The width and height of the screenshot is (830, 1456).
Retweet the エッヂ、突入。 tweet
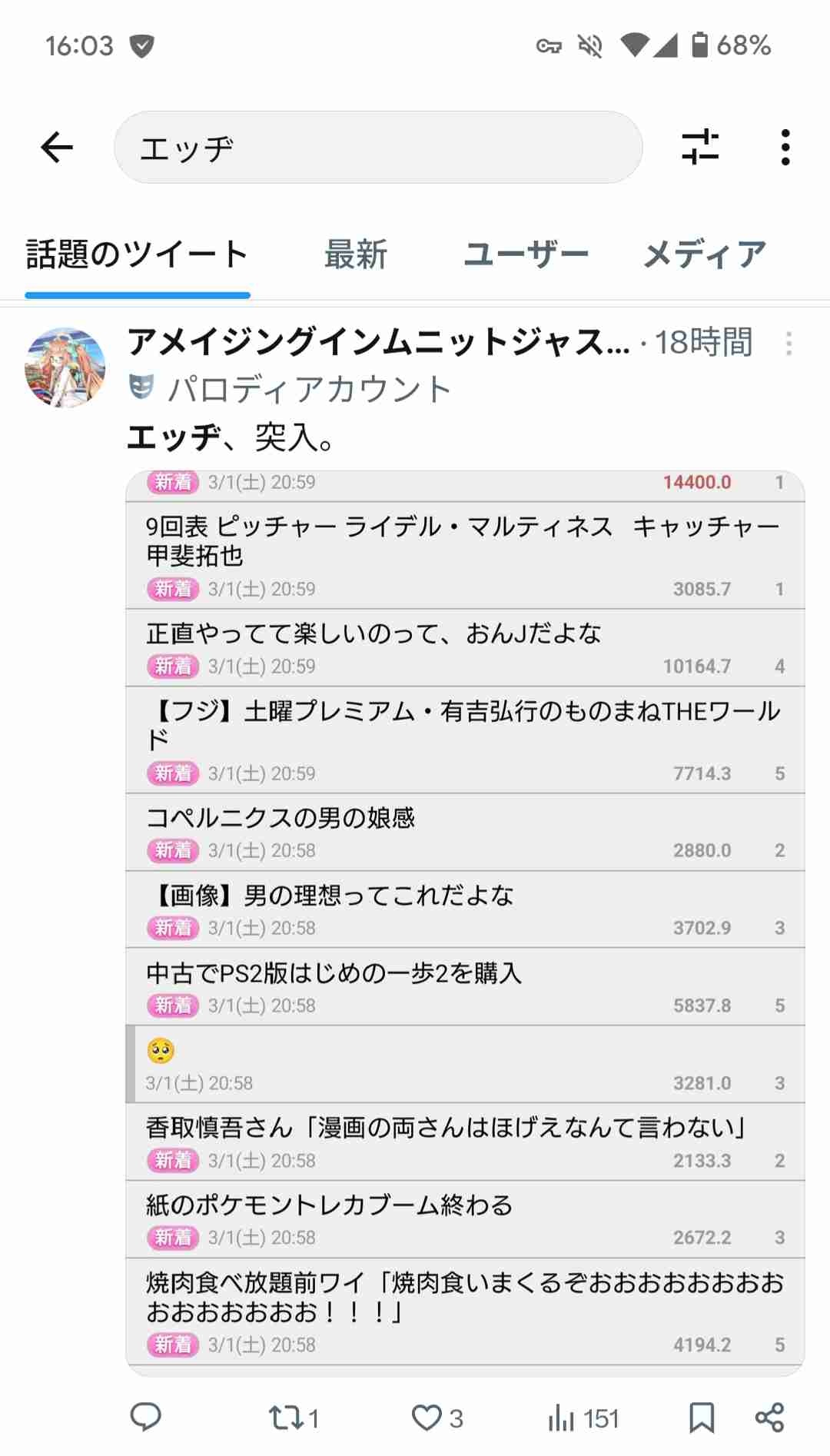click(x=293, y=1418)
